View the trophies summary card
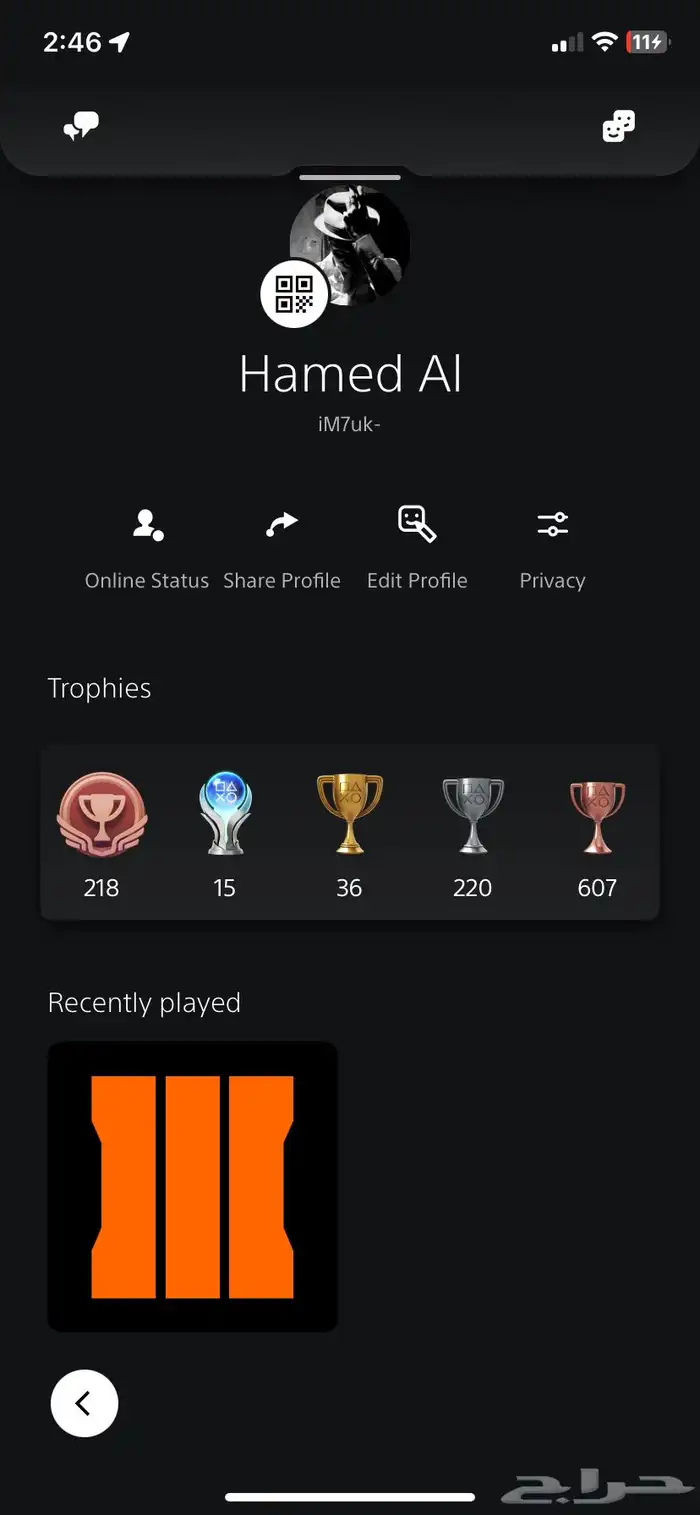This screenshot has width=700, height=1515. pyautogui.click(x=350, y=832)
